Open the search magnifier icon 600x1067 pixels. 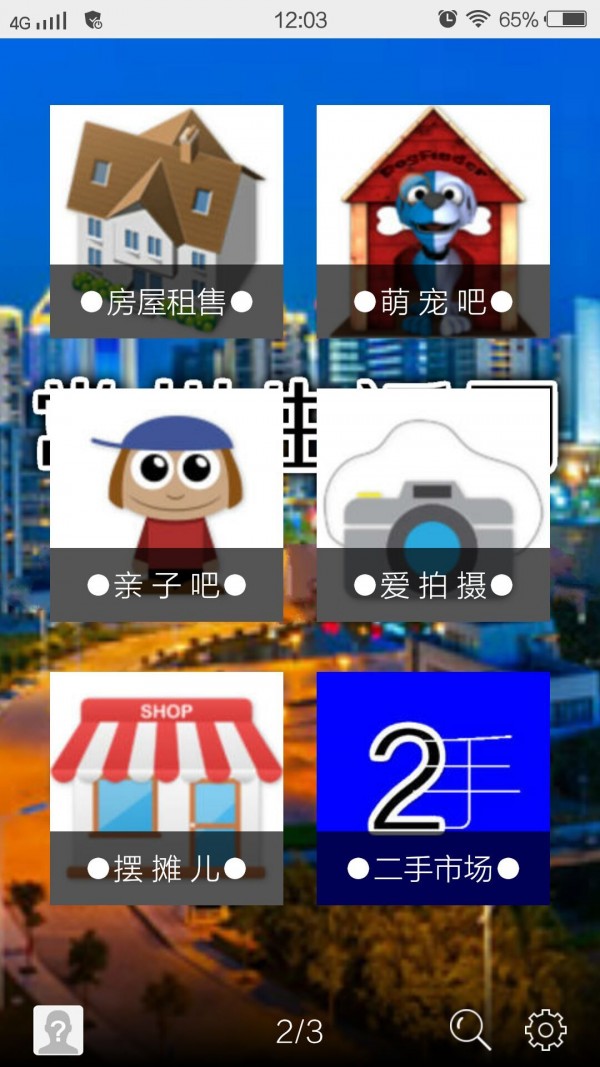pyautogui.click(x=470, y=1030)
